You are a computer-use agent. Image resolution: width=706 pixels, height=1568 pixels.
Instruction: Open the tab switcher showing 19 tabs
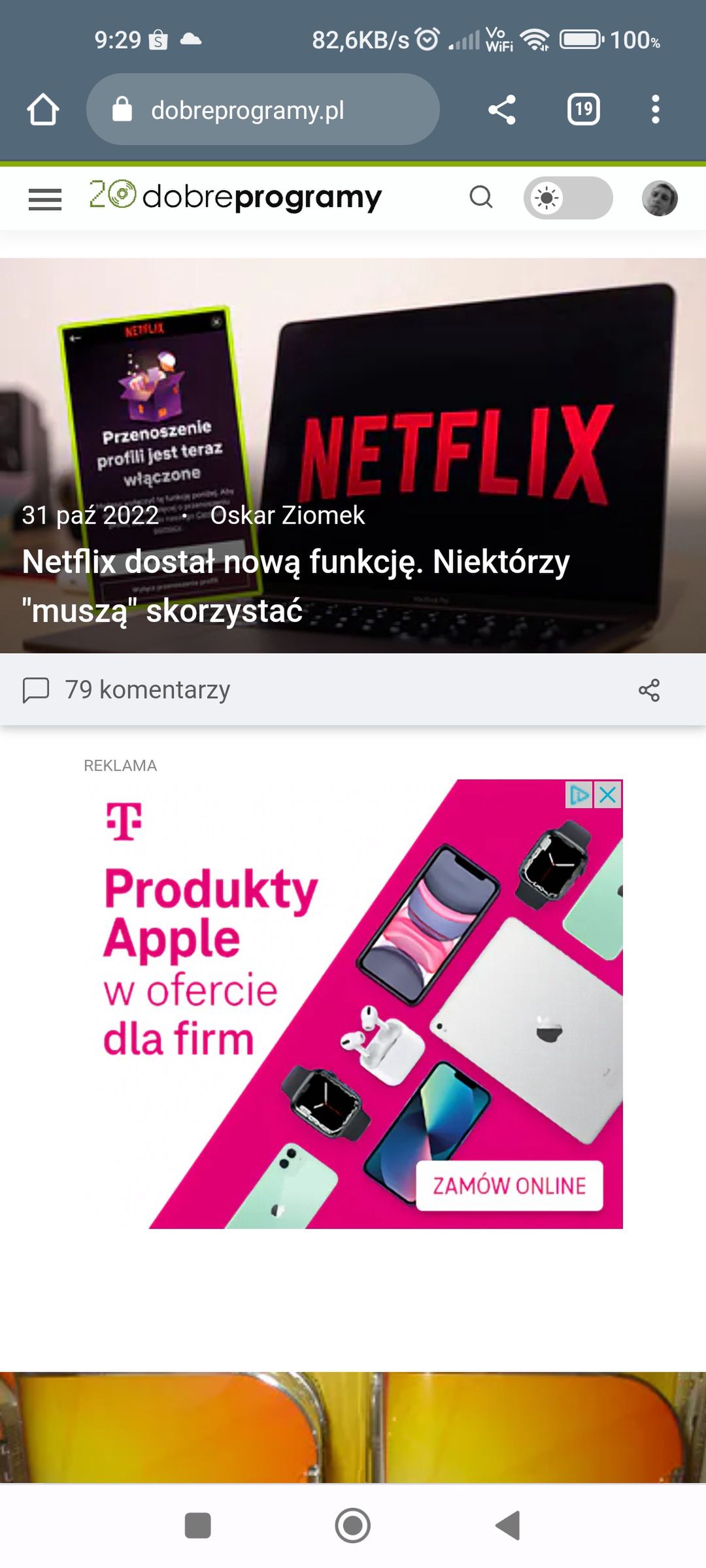584,109
